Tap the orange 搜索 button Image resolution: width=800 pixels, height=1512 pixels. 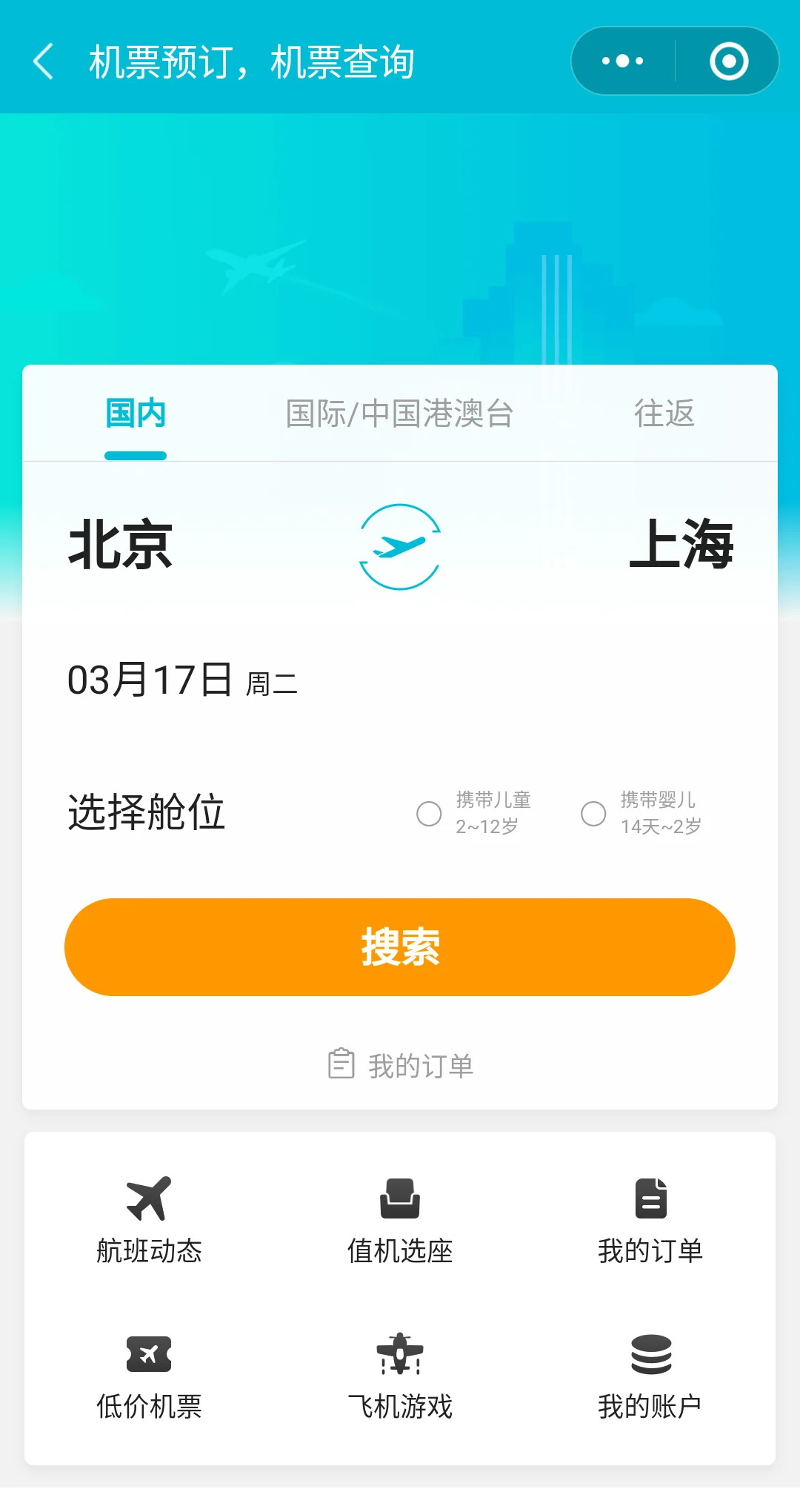[400, 947]
